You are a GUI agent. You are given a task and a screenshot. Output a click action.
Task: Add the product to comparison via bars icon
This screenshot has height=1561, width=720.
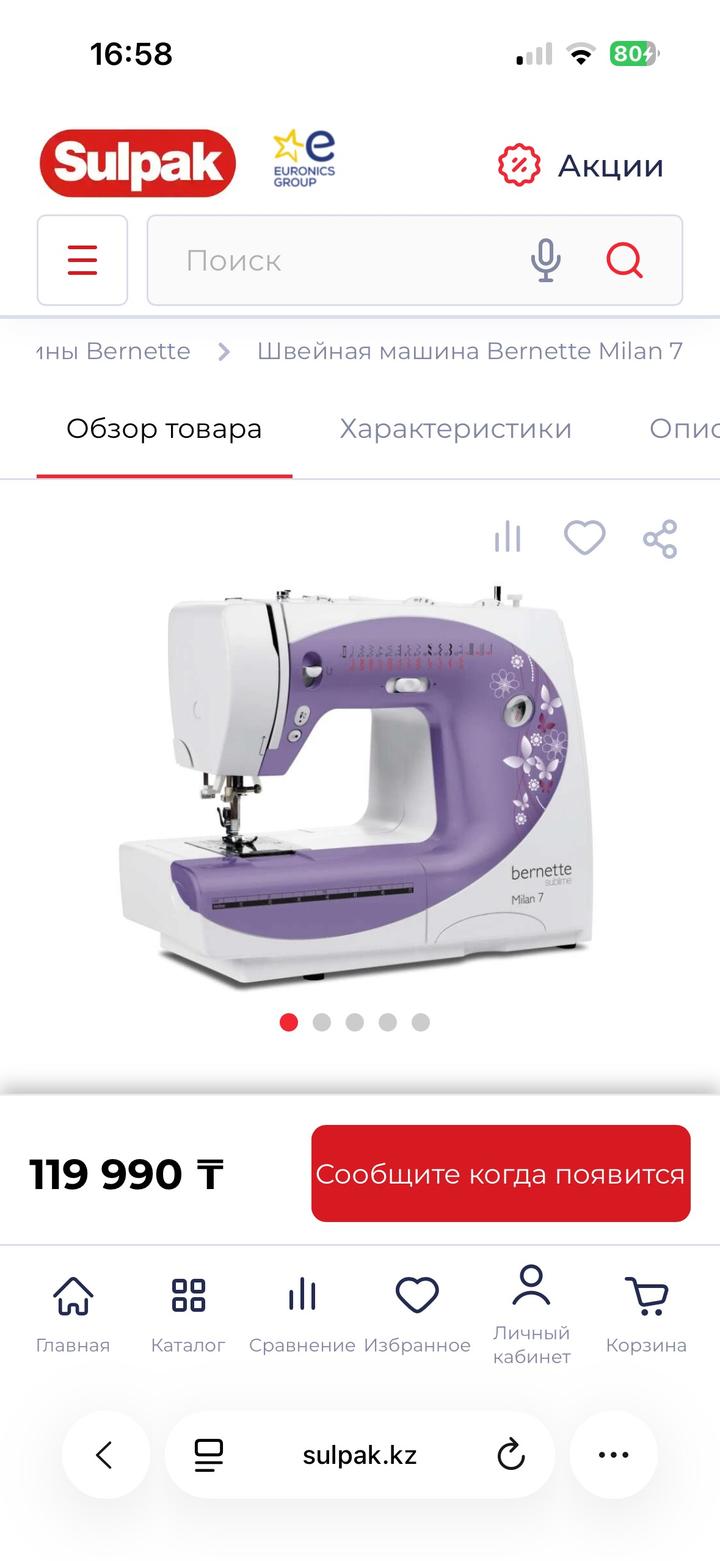coord(508,538)
